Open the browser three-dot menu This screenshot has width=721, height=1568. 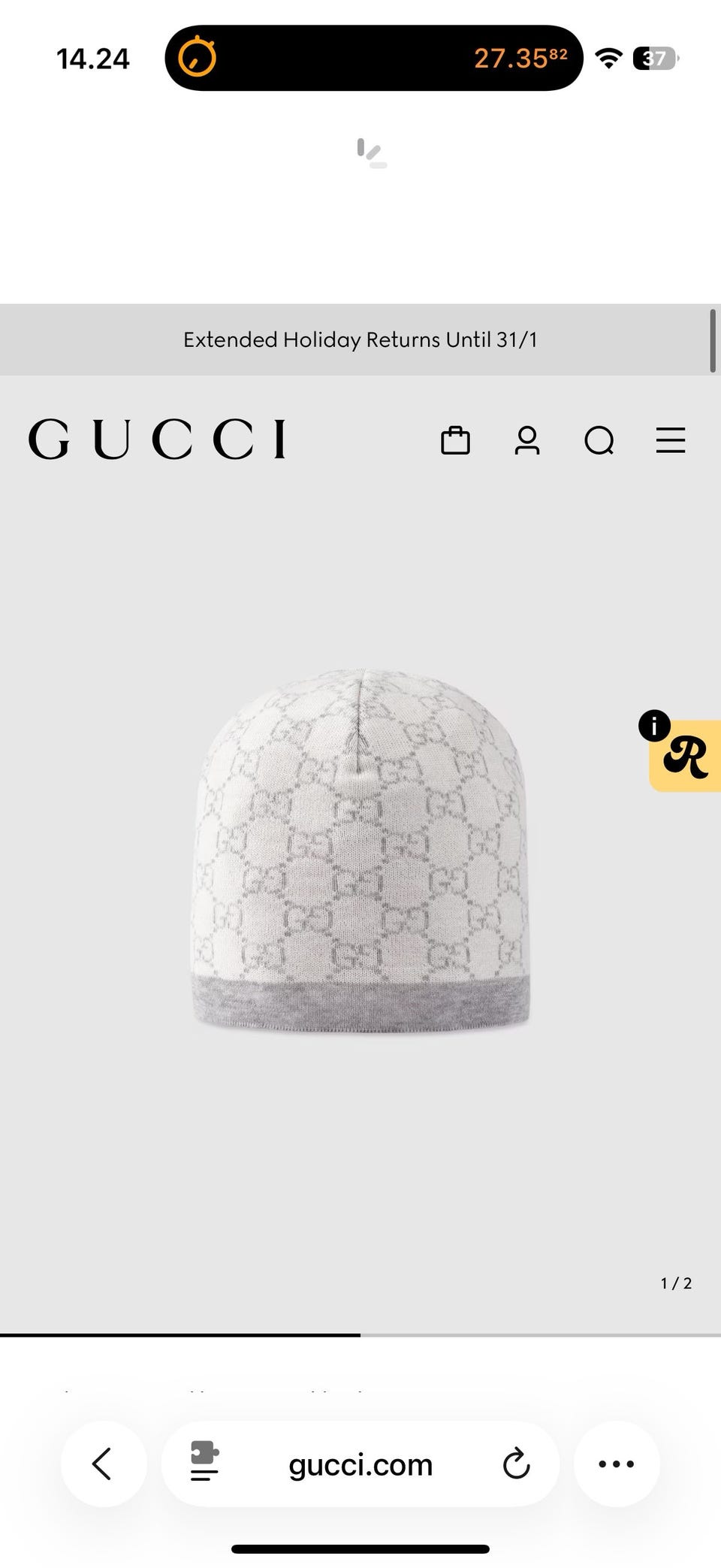617,1464
